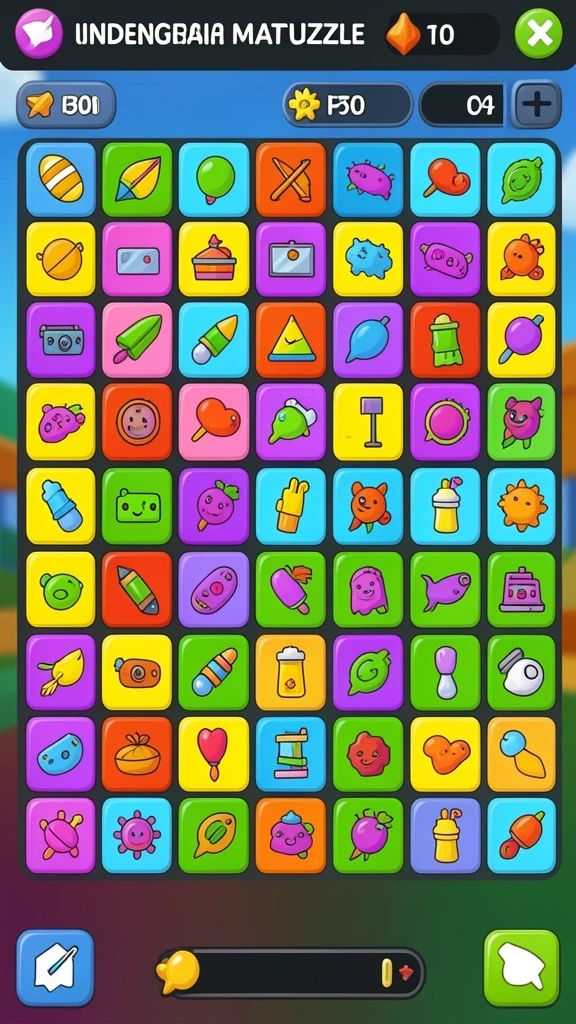The height and width of the screenshot is (1024, 576).
Task: Tap the yellow lamp post tile
Action: 368,422
